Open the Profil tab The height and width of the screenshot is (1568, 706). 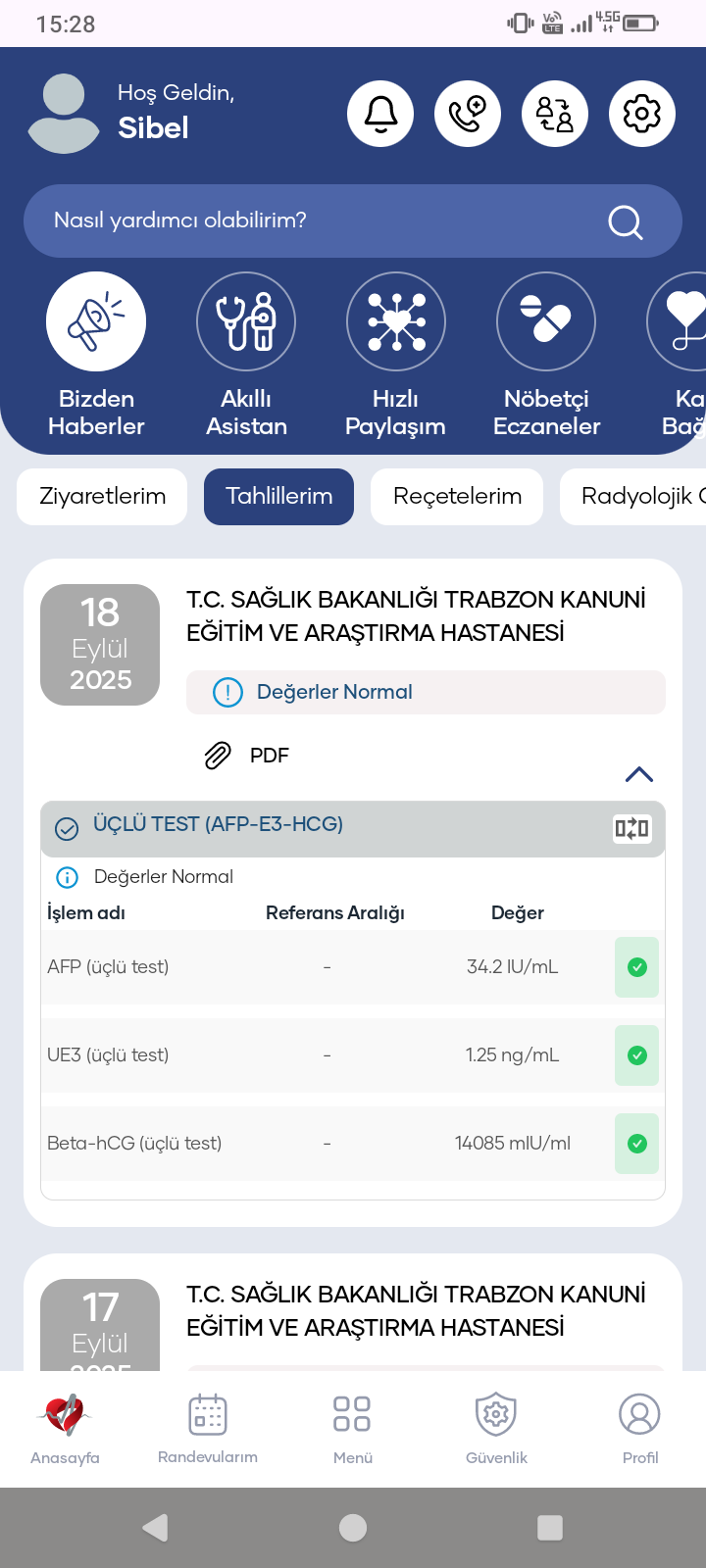(639, 1428)
